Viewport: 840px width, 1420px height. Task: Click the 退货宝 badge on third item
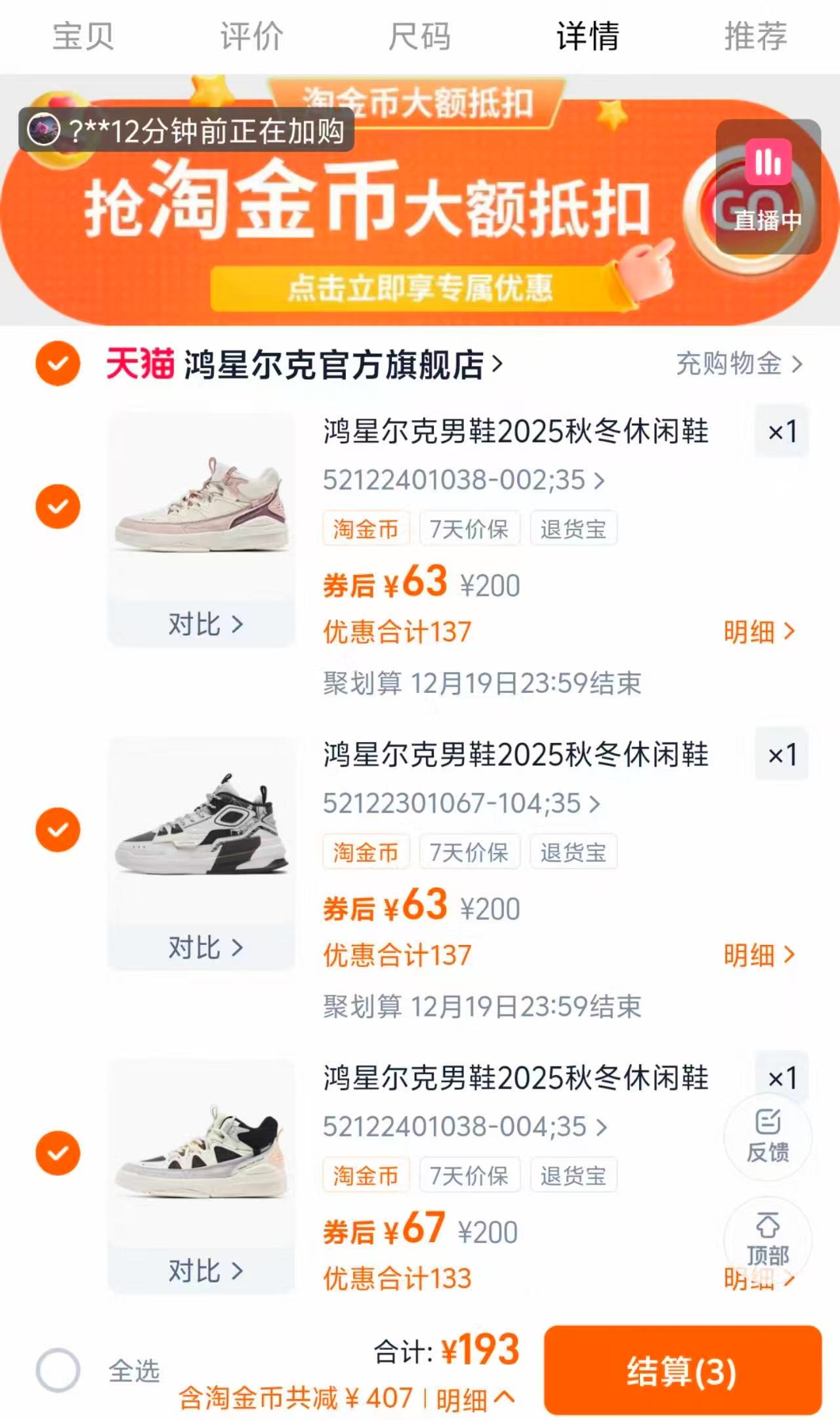click(x=574, y=1175)
